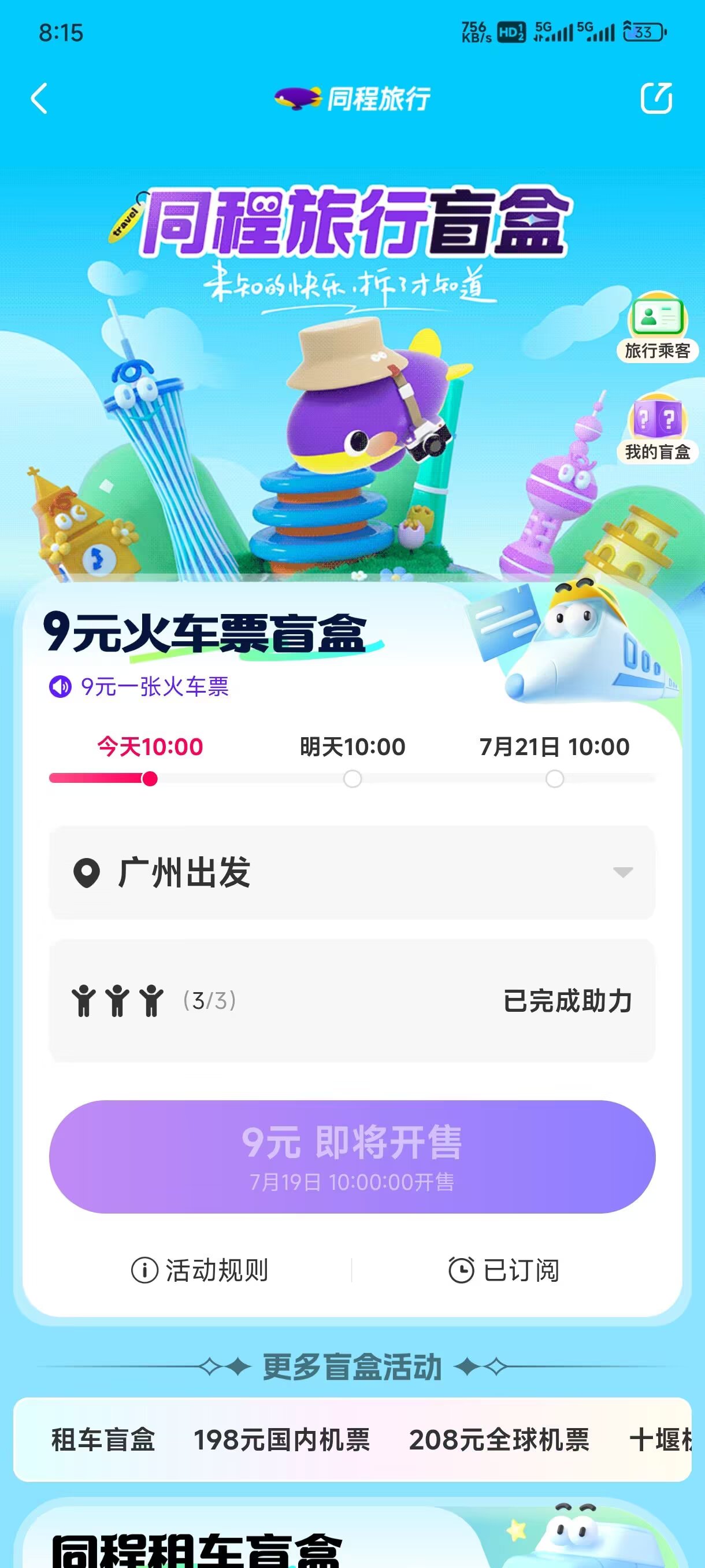Tap the 9元 即将开售 purchase button
The height and width of the screenshot is (1568, 705).
tap(351, 1156)
